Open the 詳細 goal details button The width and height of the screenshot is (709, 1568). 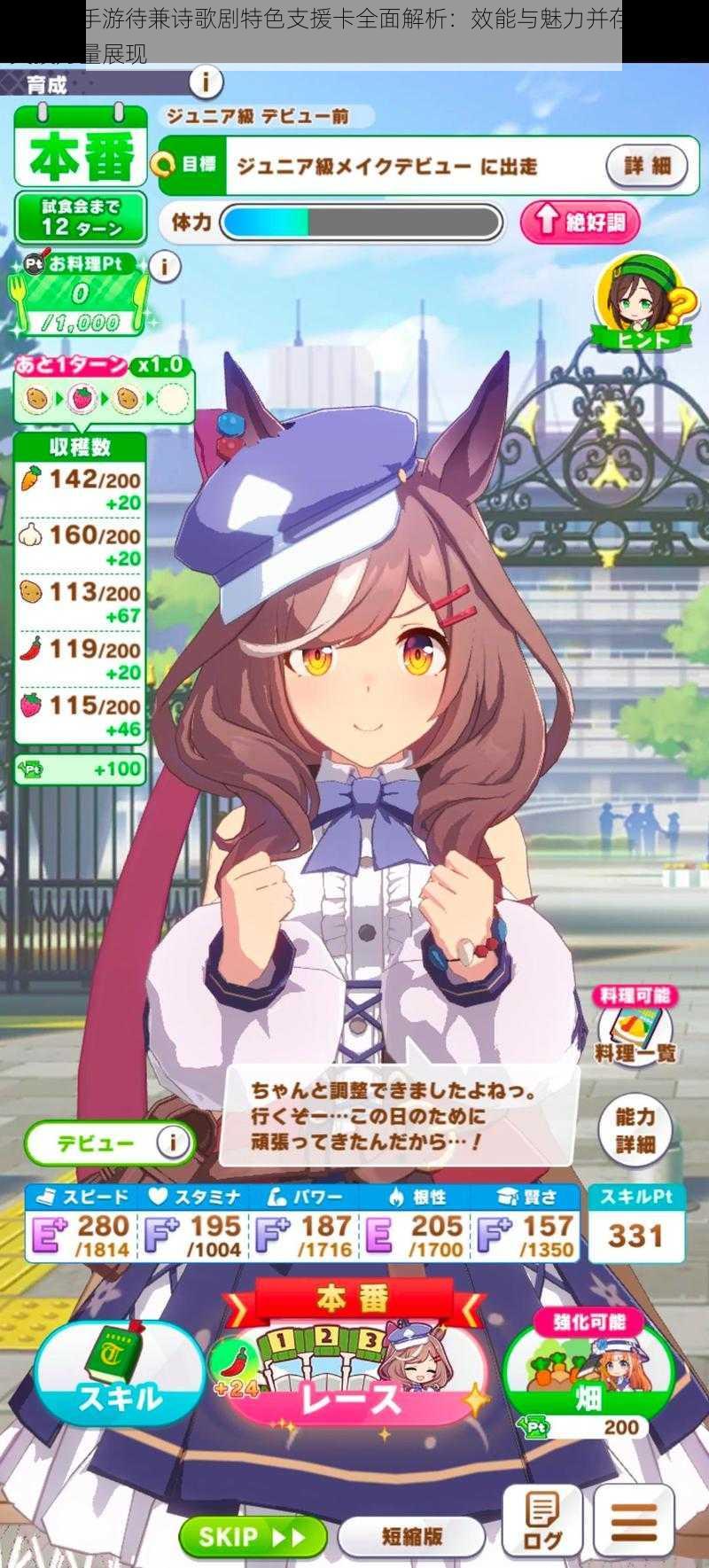click(x=646, y=166)
